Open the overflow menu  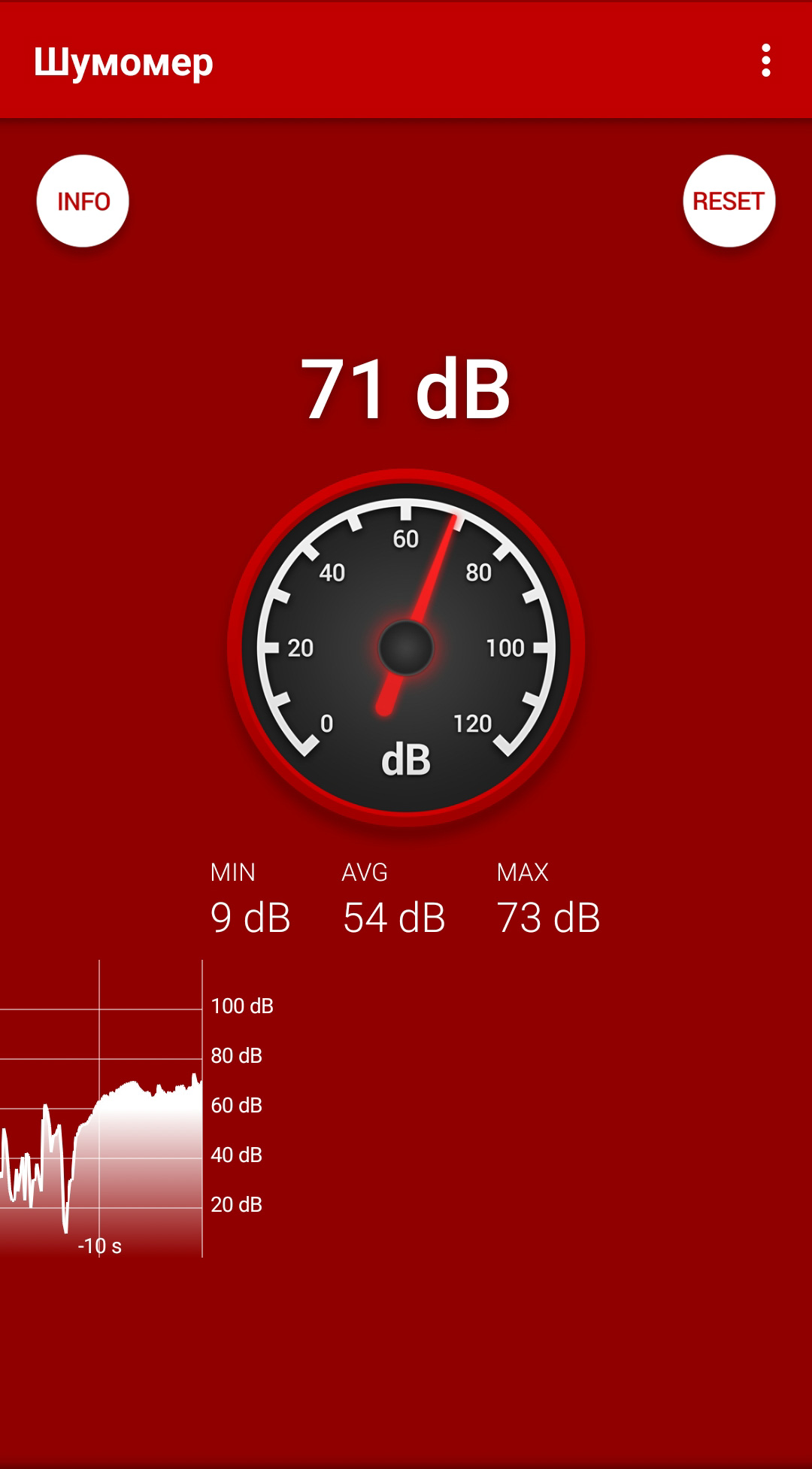(x=765, y=60)
